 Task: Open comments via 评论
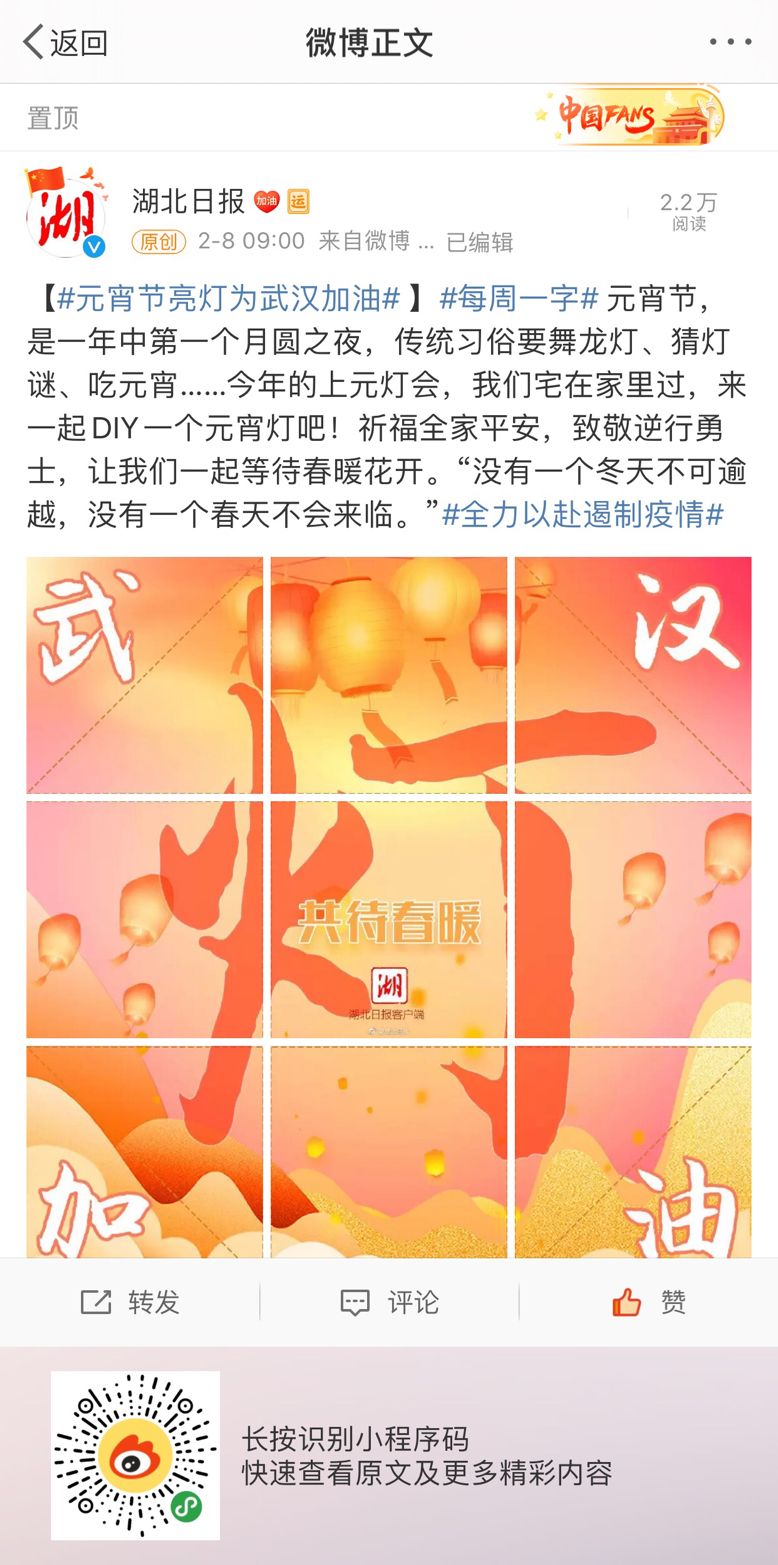pyautogui.click(x=389, y=1302)
